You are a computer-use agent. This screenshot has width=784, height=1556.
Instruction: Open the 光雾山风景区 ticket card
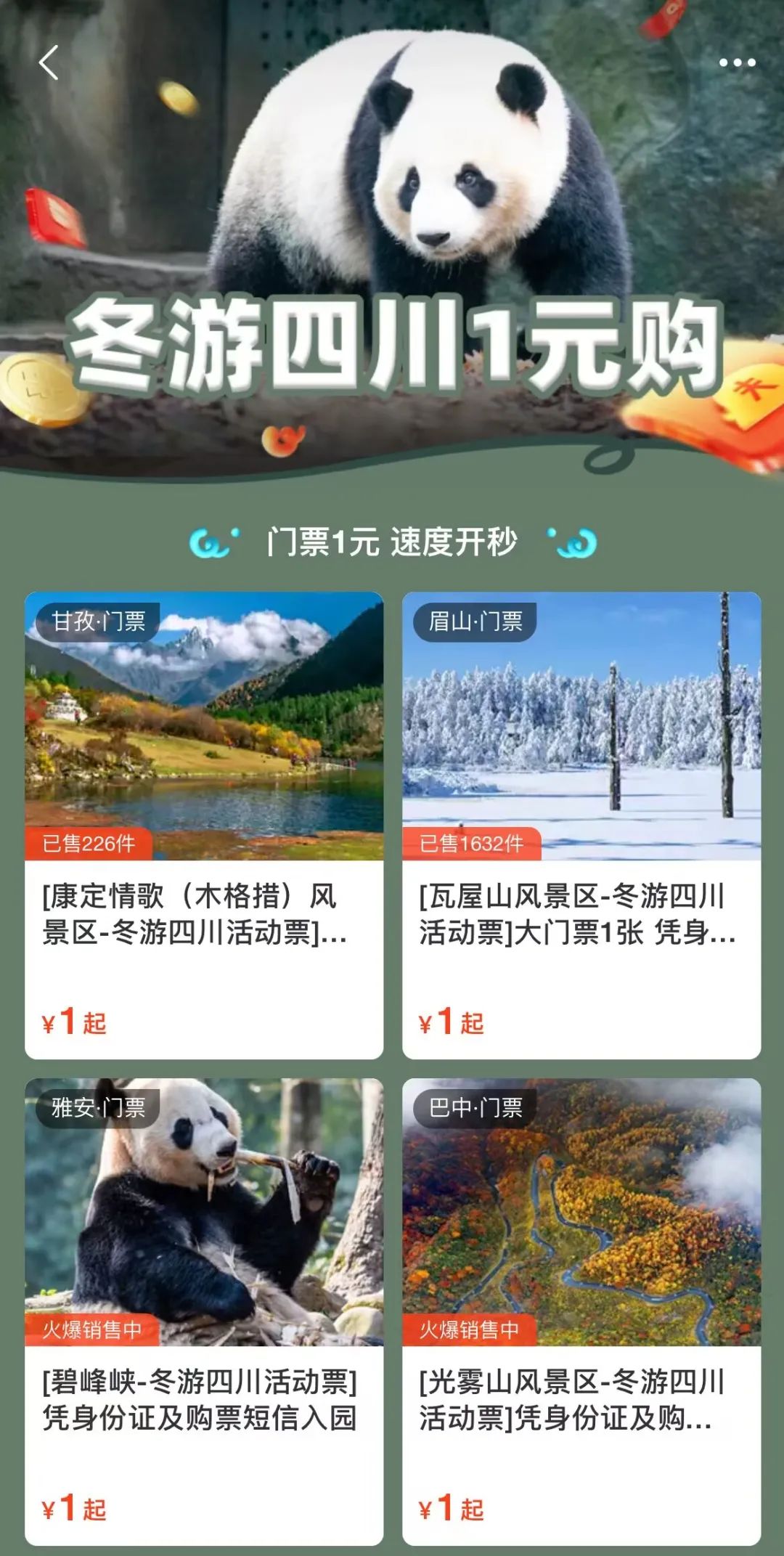[581, 1311]
